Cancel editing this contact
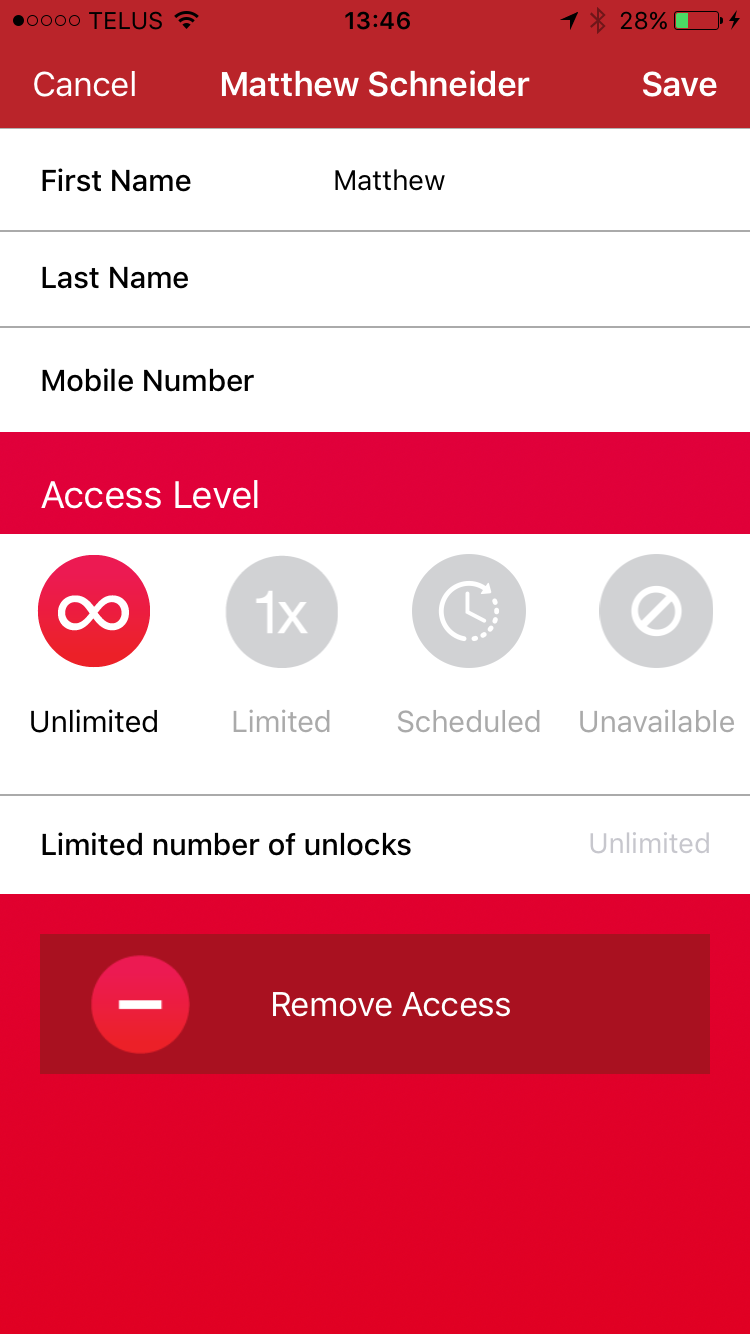 [85, 84]
